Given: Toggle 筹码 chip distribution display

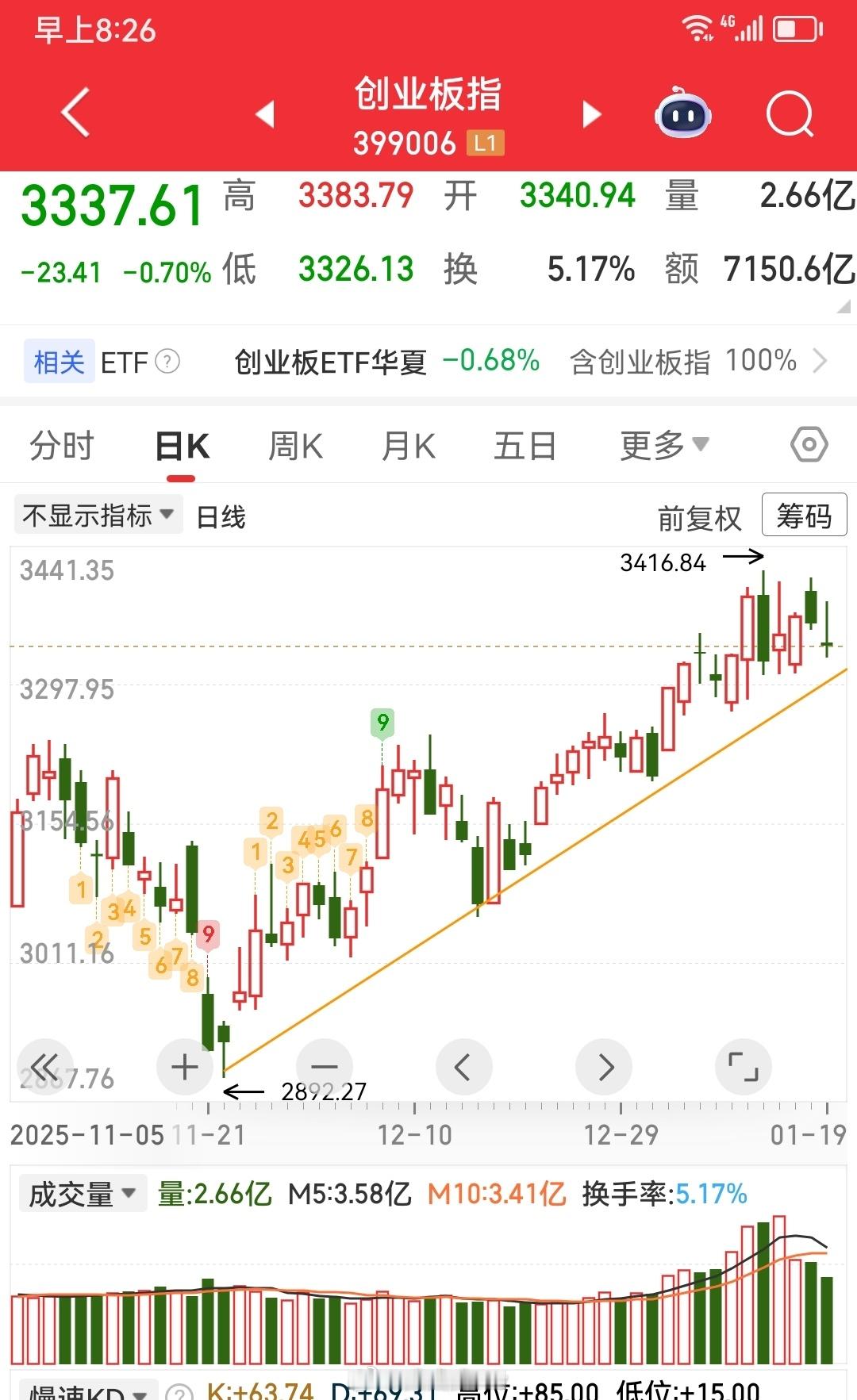Looking at the screenshot, I should [804, 516].
